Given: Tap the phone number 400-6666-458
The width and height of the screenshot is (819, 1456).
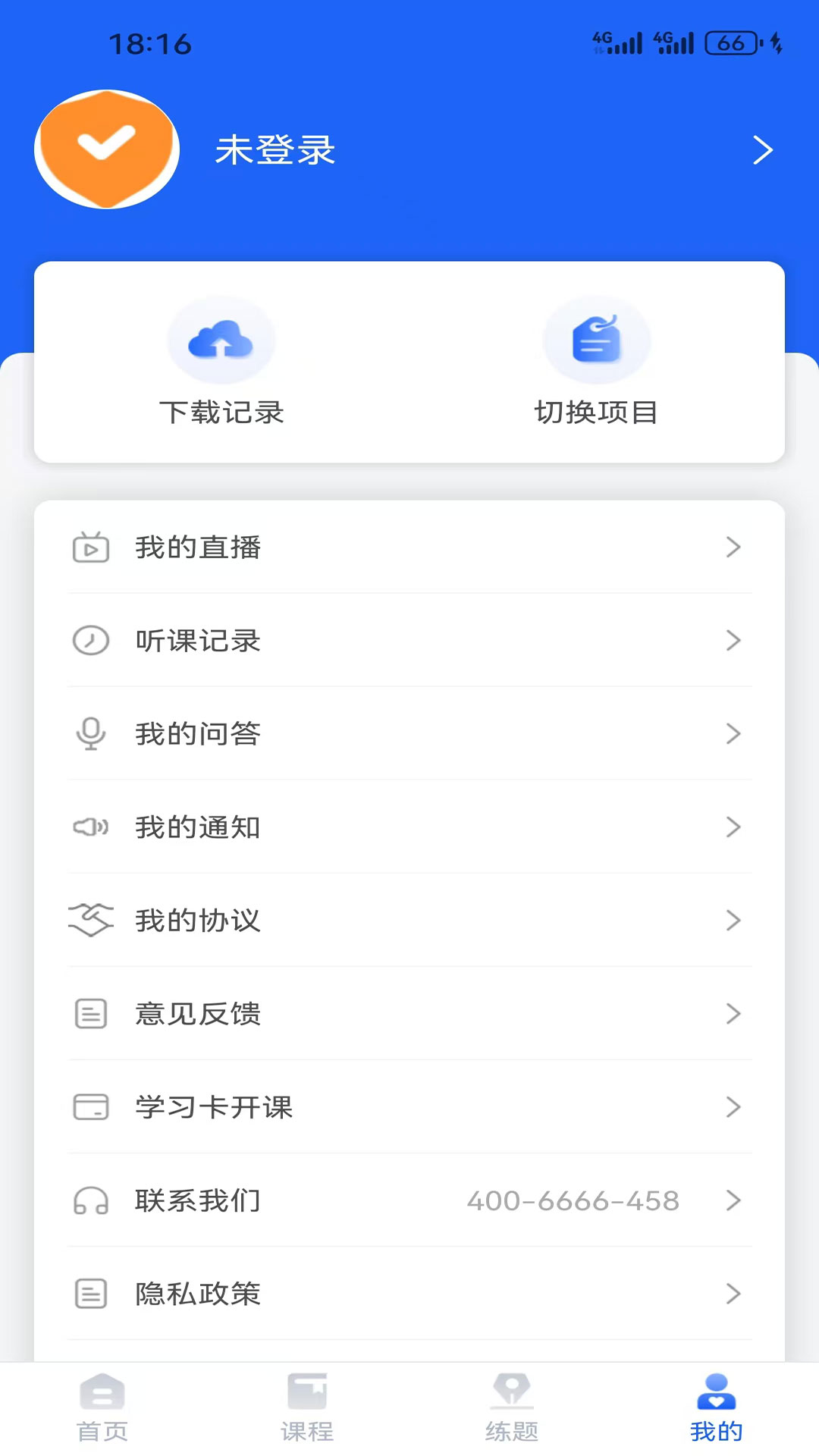Looking at the screenshot, I should pyautogui.click(x=574, y=1200).
